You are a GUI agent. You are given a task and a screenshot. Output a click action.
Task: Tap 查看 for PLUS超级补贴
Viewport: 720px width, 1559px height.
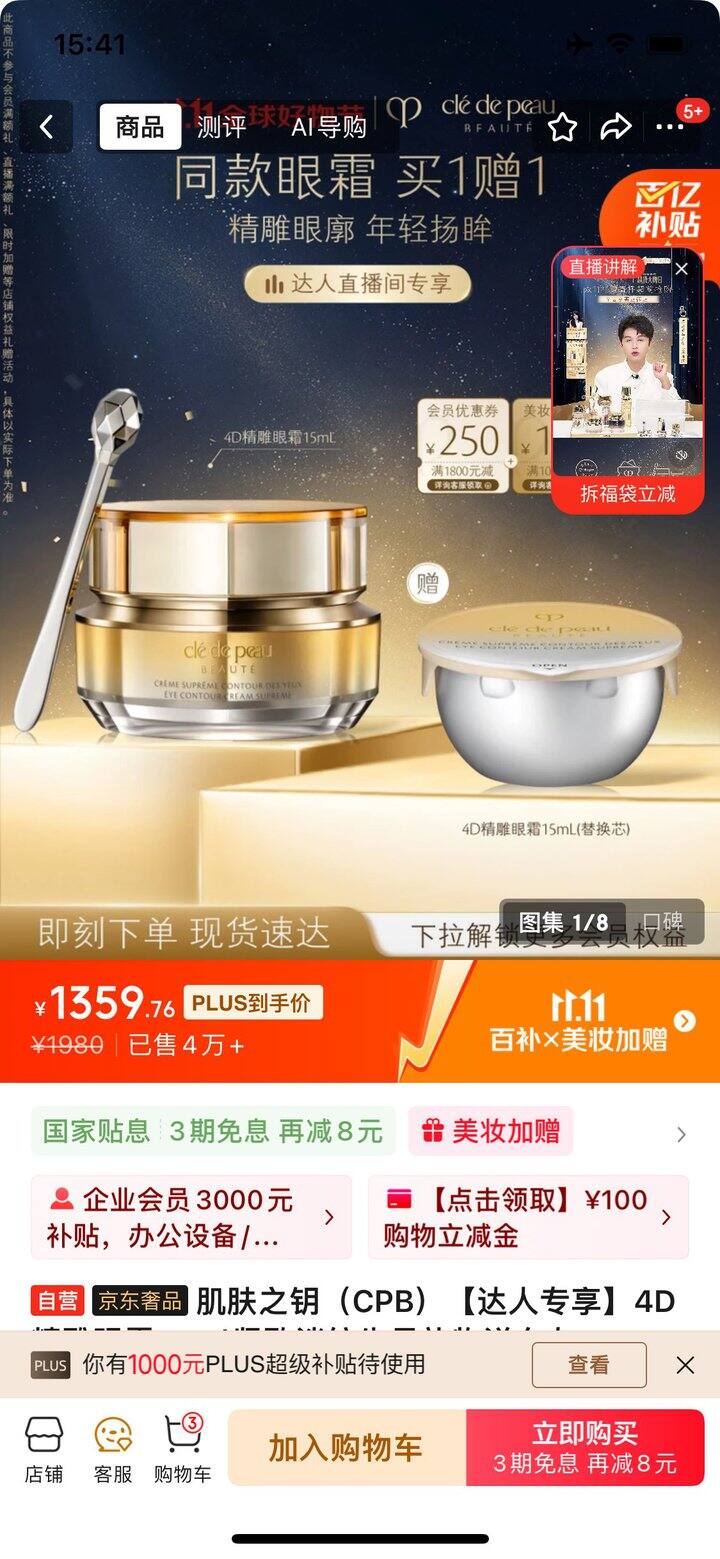[x=588, y=1365]
